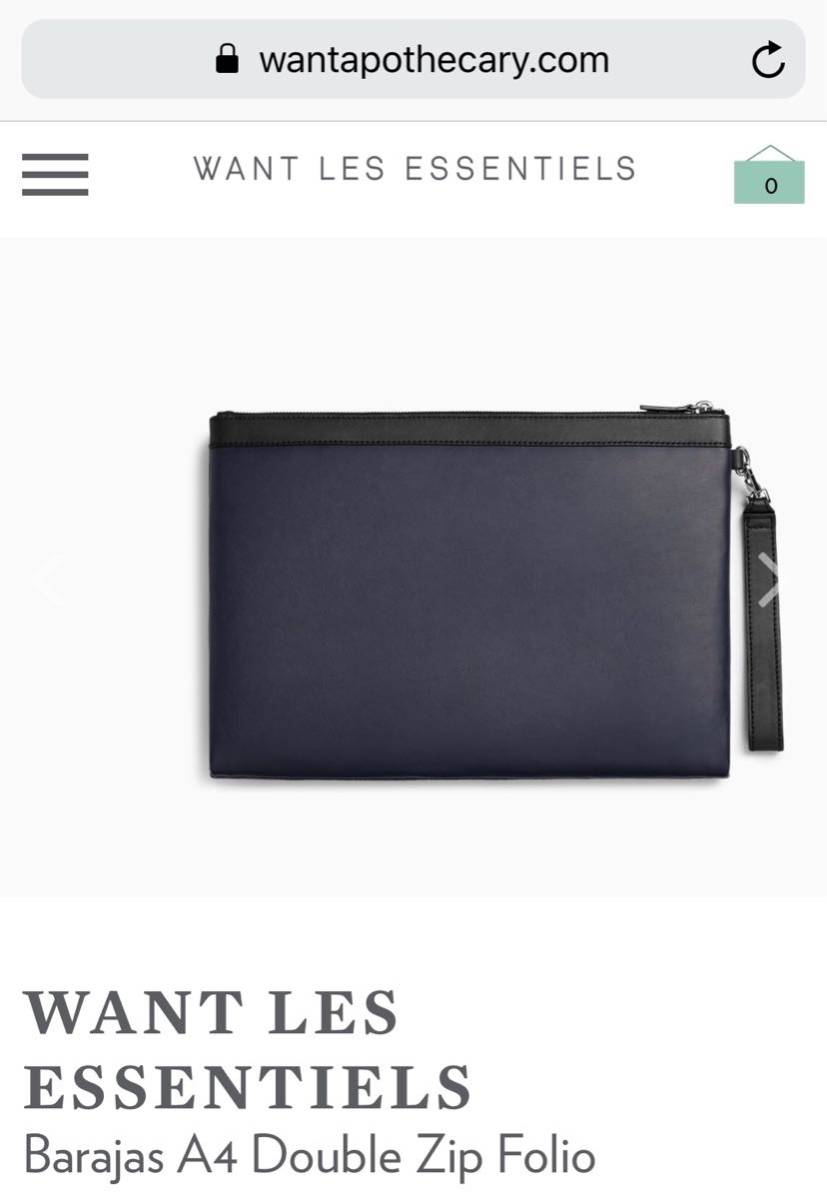Go to WANT LES ESSENTIELS homepage

pos(414,168)
